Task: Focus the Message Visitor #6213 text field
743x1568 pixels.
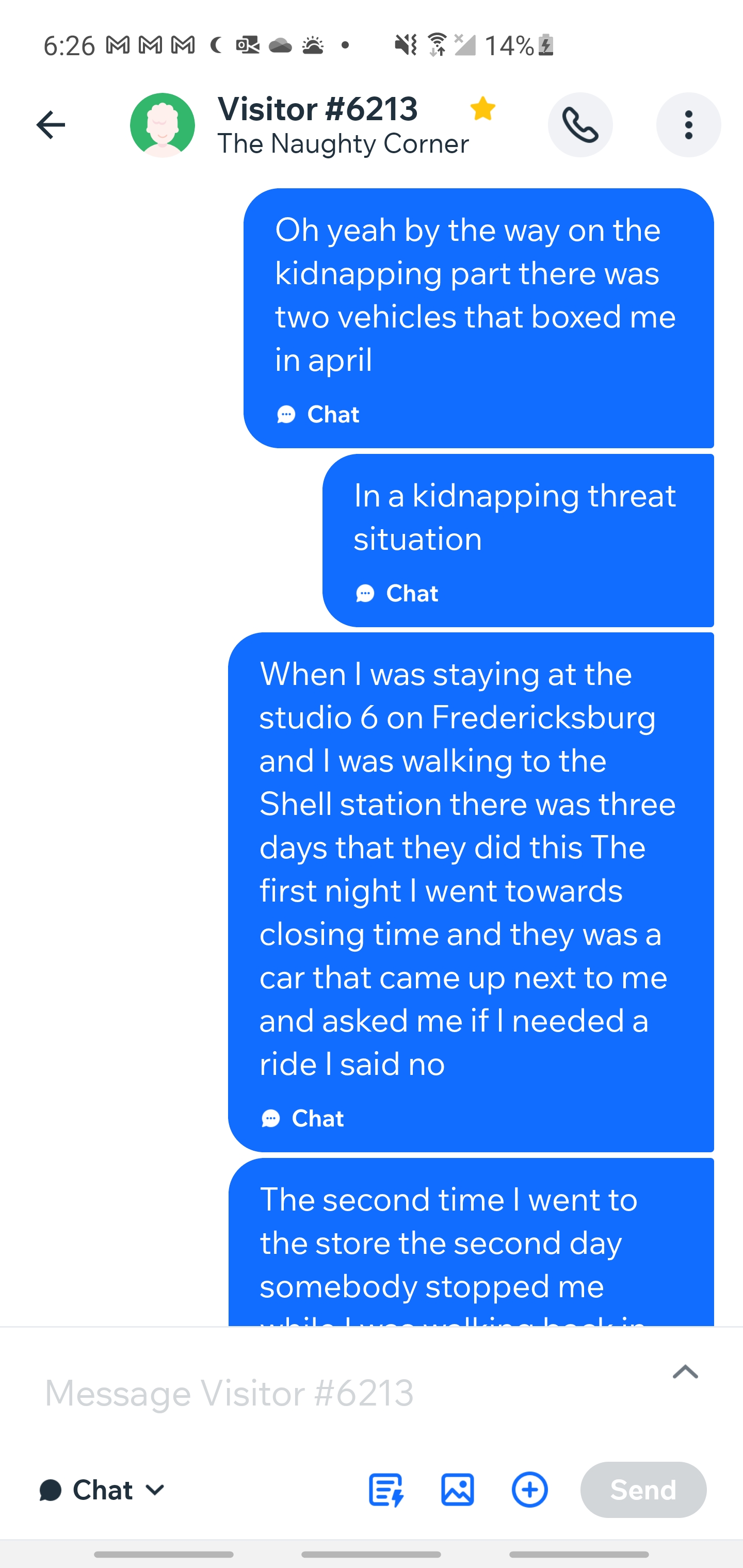Action: (x=341, y=1393)
